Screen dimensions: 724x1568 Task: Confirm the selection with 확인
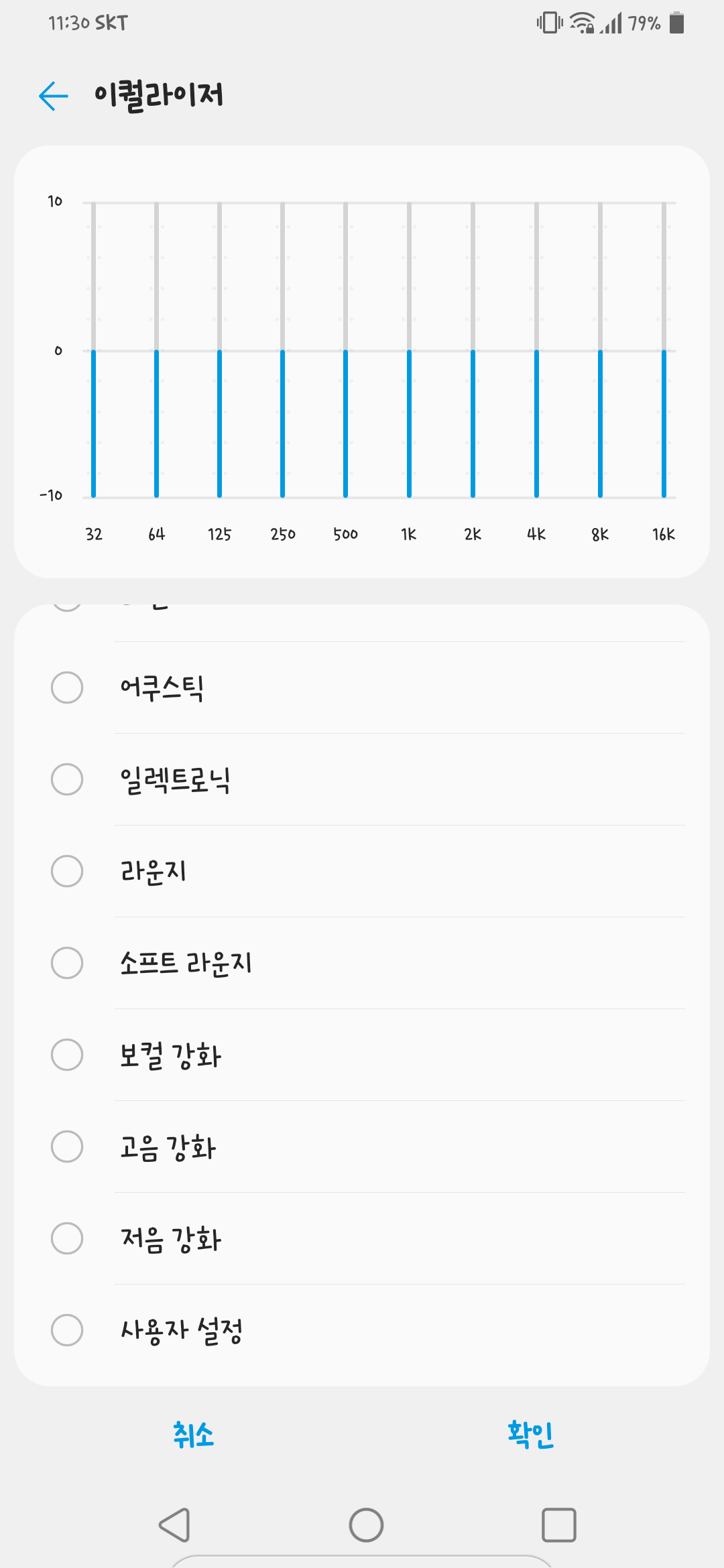pyautogui.click(x=530, y=1435)
